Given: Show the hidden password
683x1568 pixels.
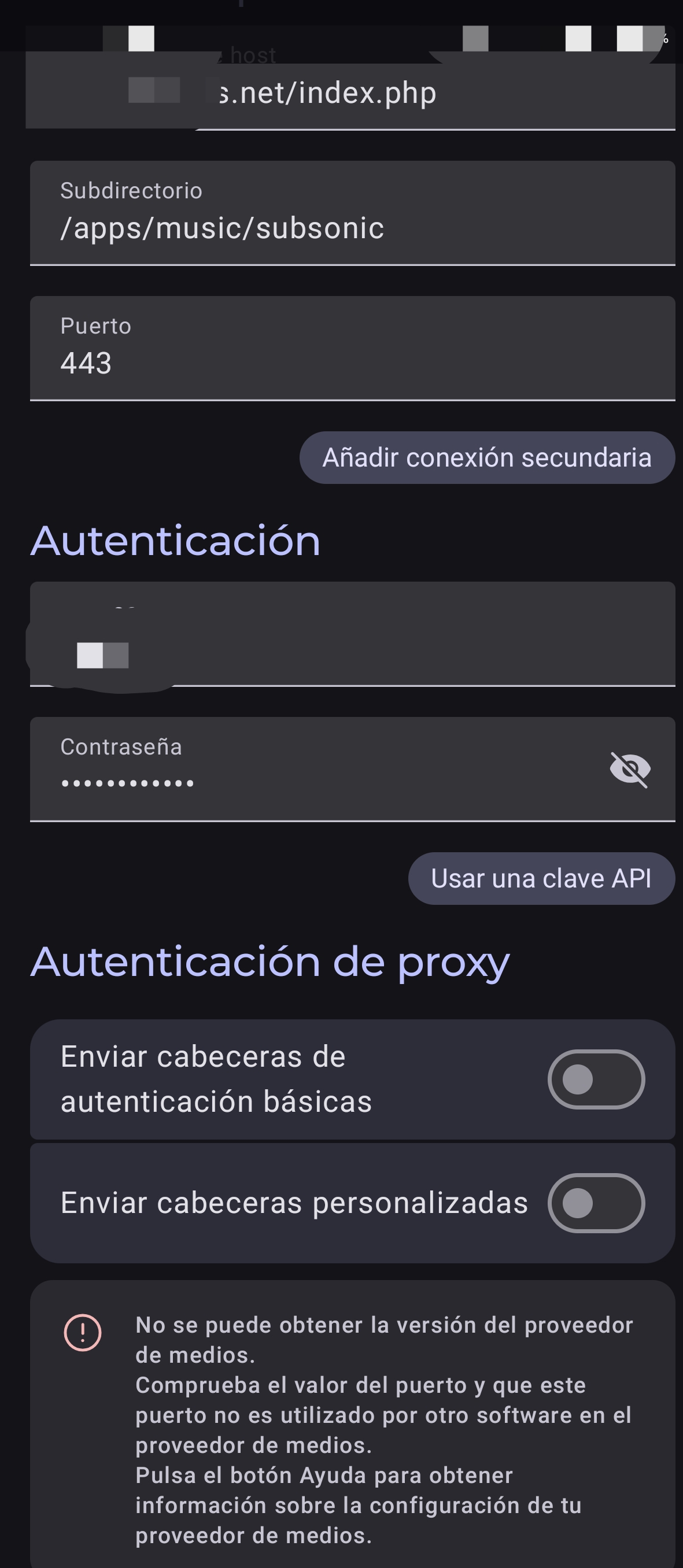Looking at the screenshot, I should pos(630,770).
